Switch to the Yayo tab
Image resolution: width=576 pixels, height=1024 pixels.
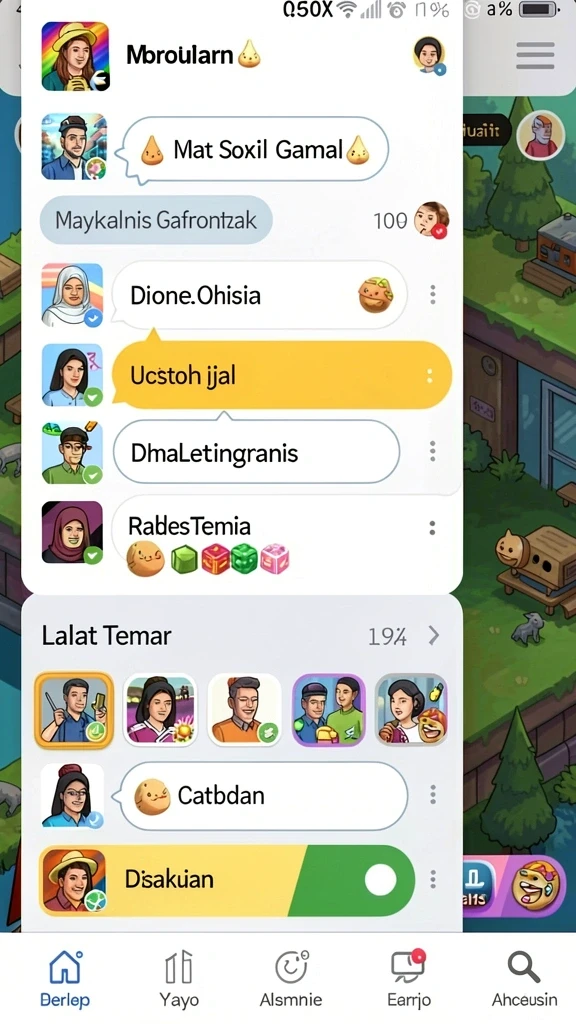tap(178, 978)
